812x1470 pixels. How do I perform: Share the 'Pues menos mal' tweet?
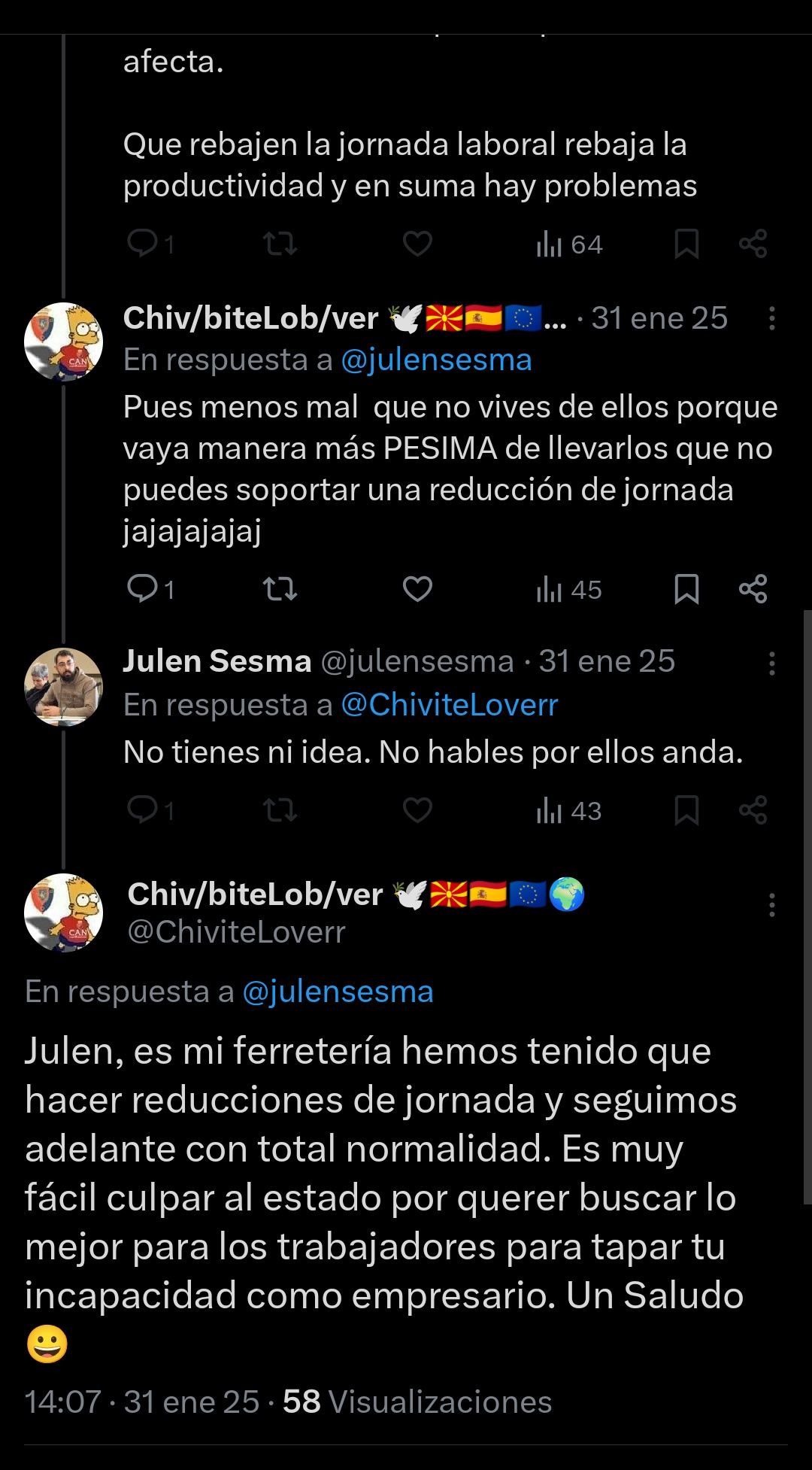pyautogui.click(x=753, y=588)
